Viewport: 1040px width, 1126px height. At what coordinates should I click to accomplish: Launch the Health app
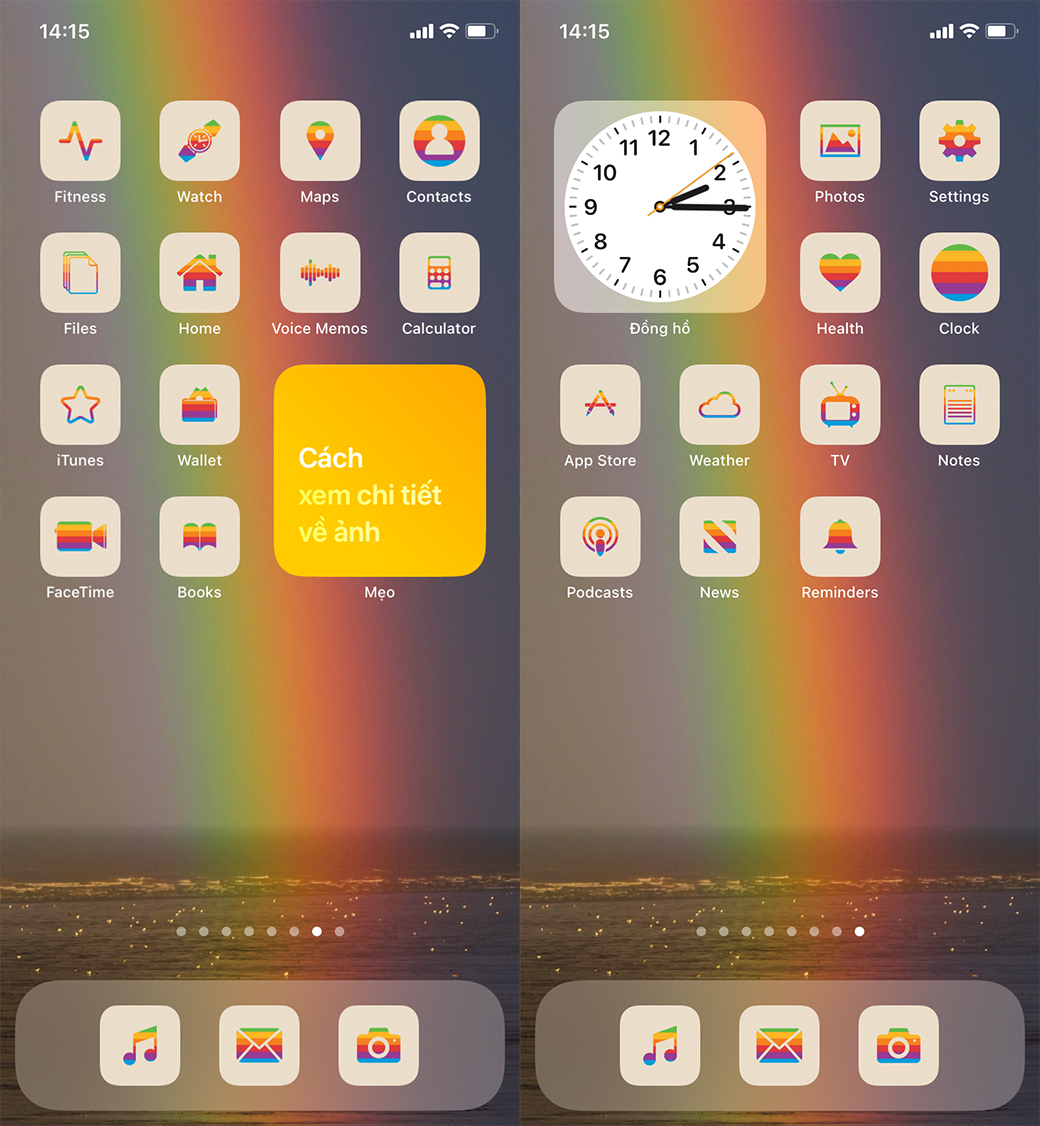coord(840,273)
